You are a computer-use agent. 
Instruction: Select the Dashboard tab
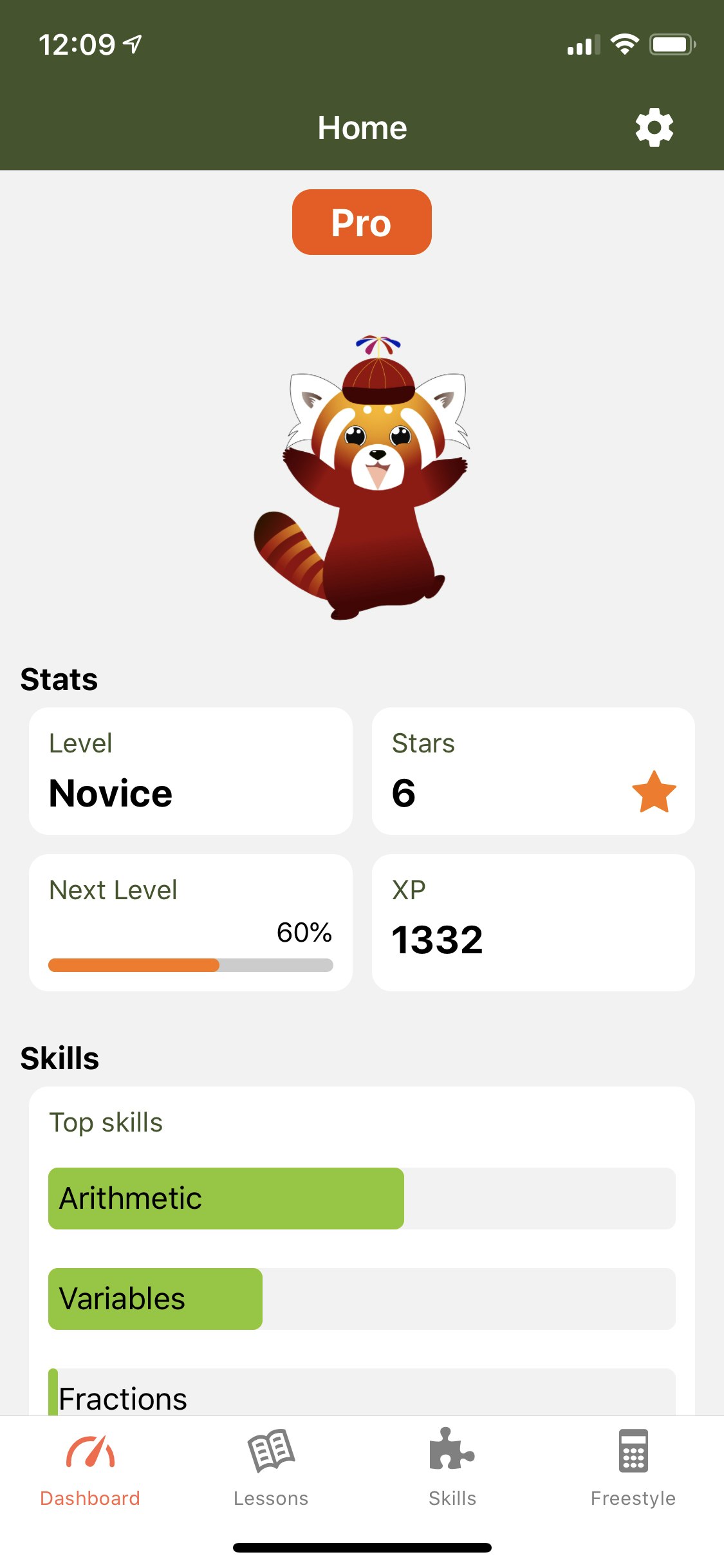[90, 1469]
